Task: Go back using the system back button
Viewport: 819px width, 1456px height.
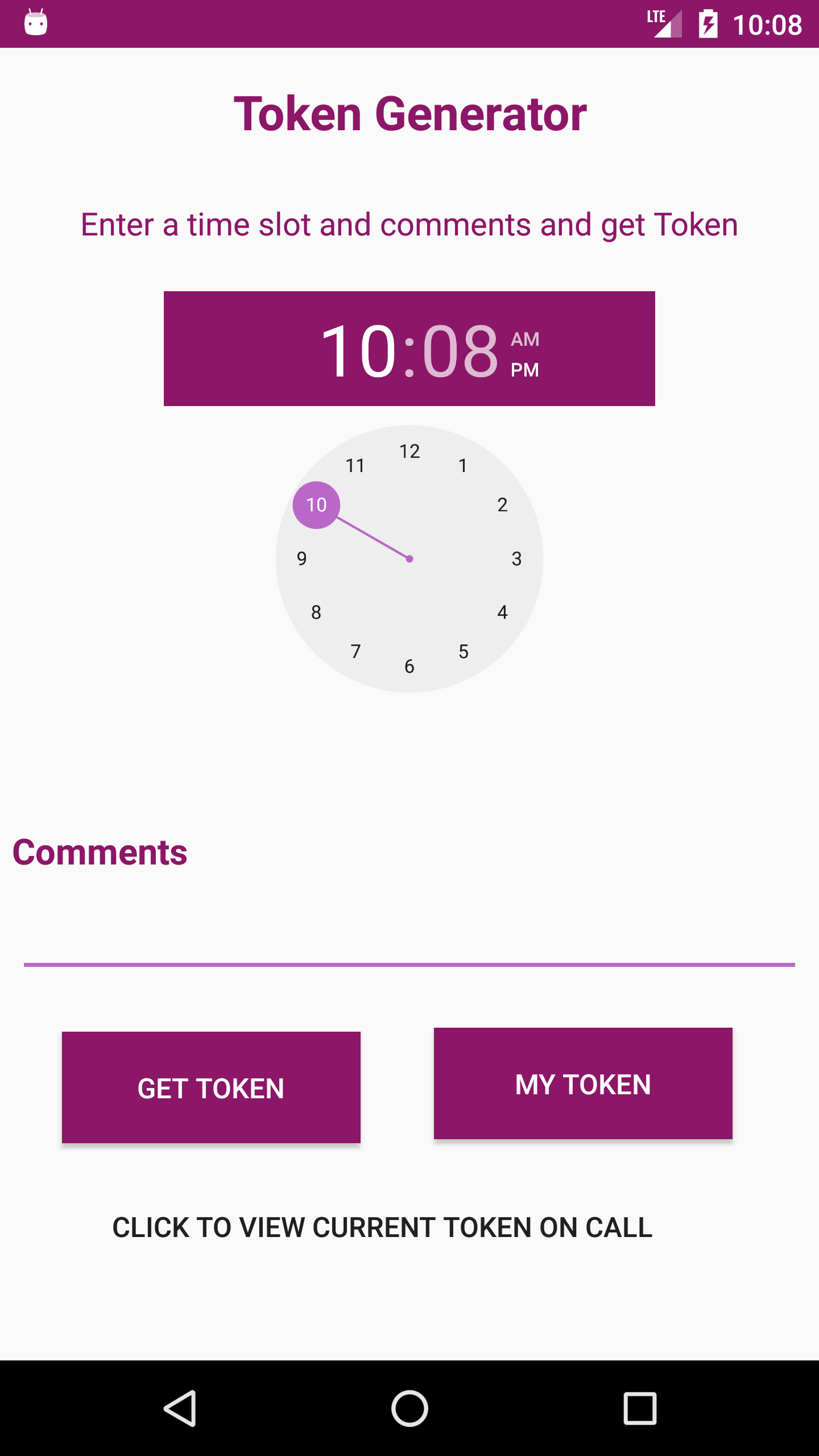Action: 180,1408
